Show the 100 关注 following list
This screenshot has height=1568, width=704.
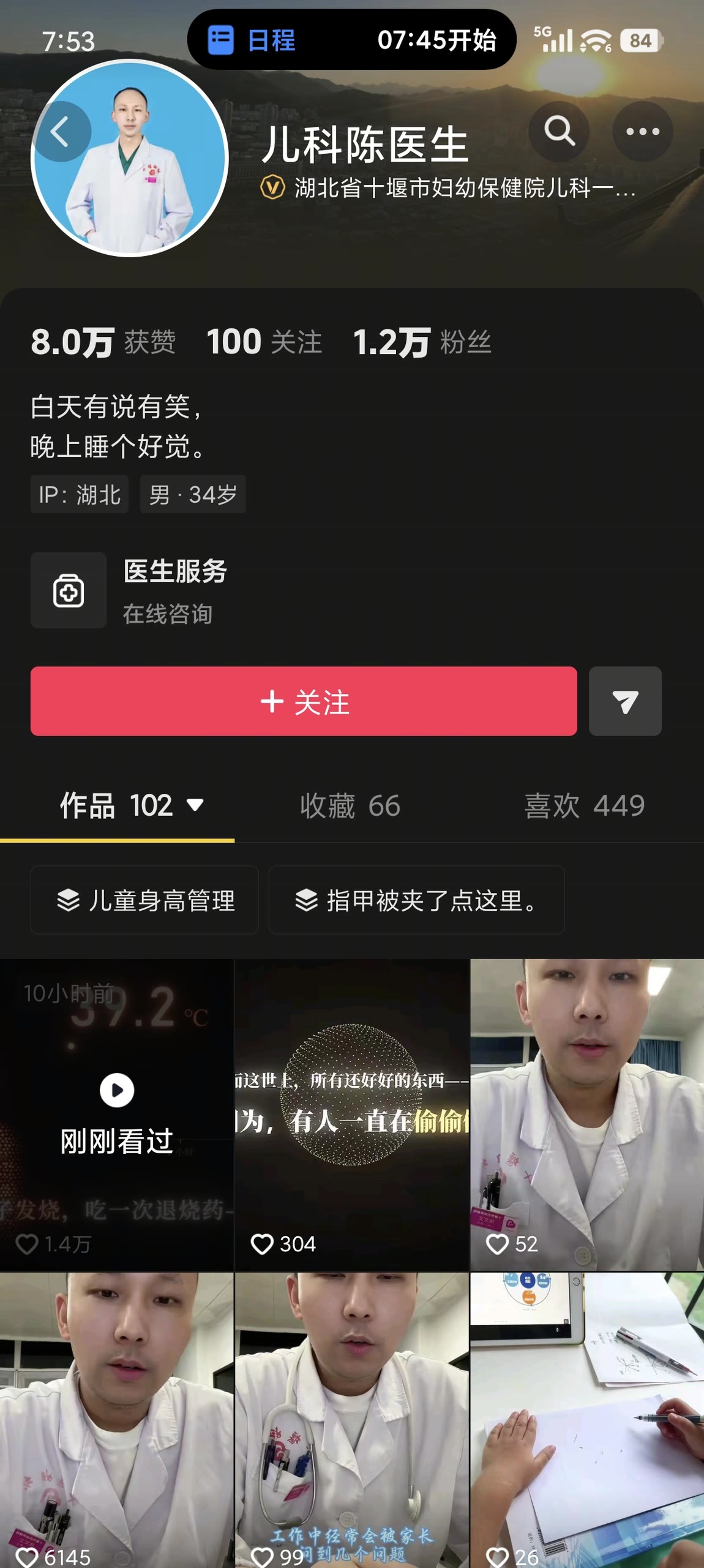click(264, 342)
